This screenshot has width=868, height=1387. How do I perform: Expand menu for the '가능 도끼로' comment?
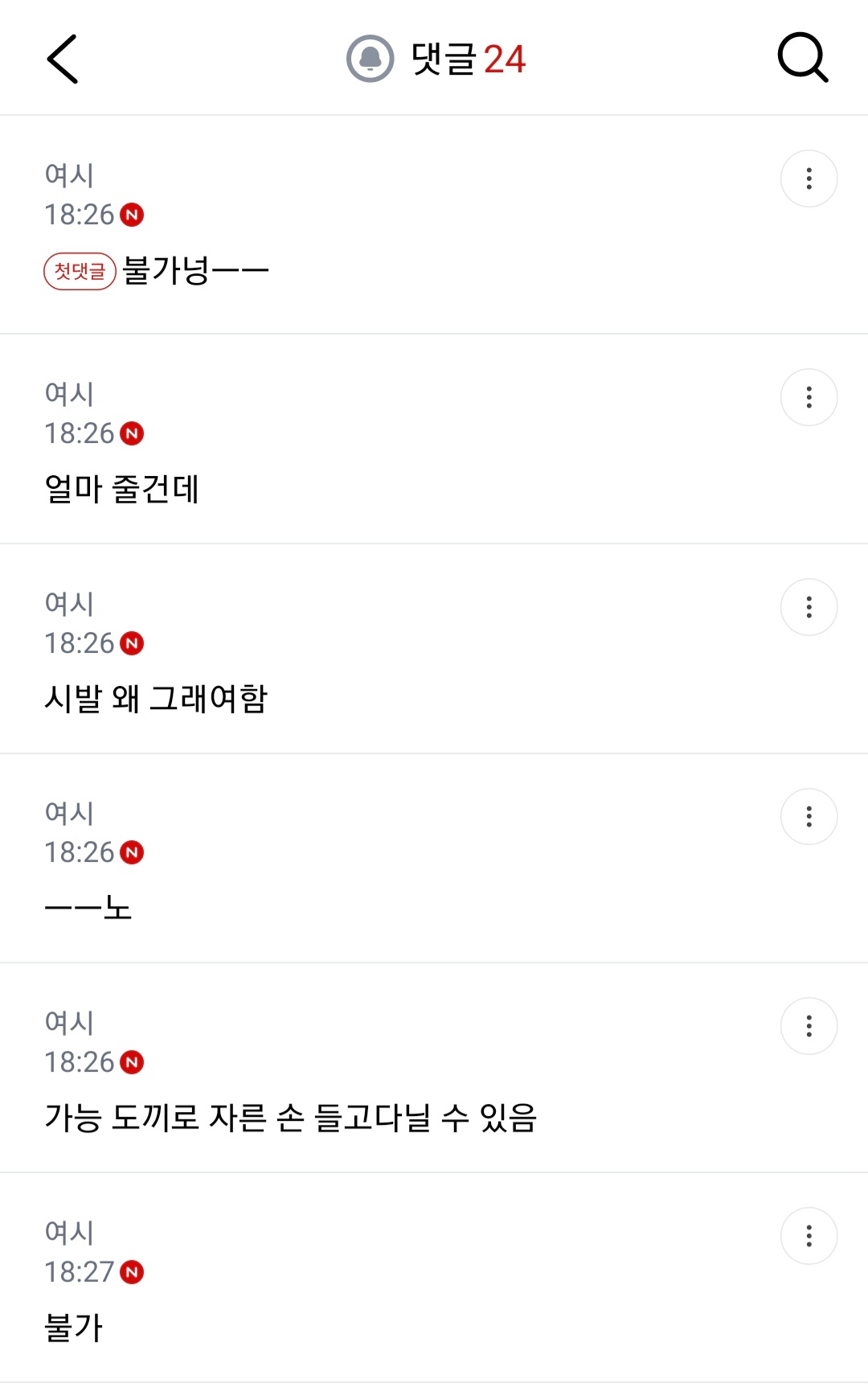click(x=809, y=1026)
